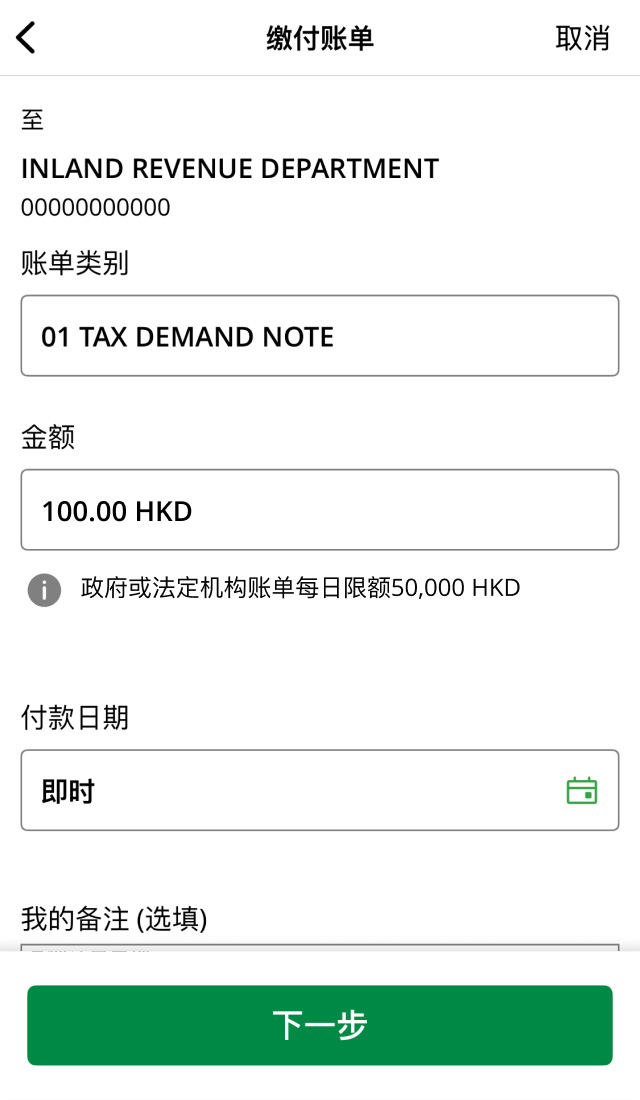Image resolution: width=640 pixels, height=1100 pixels.
Task: Open the 账单类别 field showing 01 TAX DEMAND NOTE
Action: pyautogui.click(x=319, y=336)
